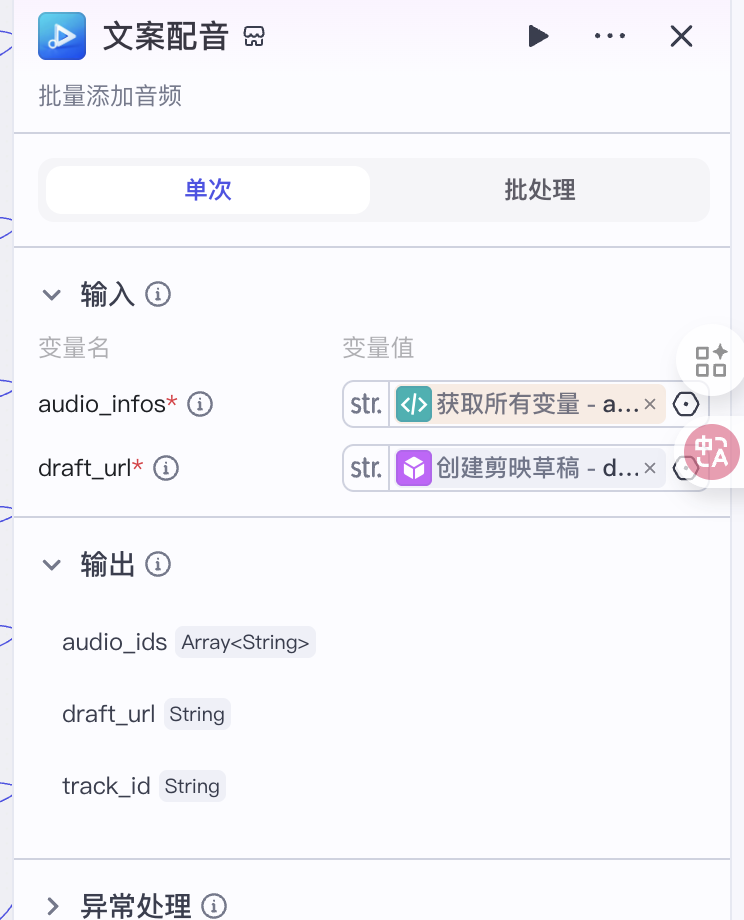Tap the floating 中A translate button
Image resolution: width=744 pixels, height=920 pixels.
click(712, 450)
